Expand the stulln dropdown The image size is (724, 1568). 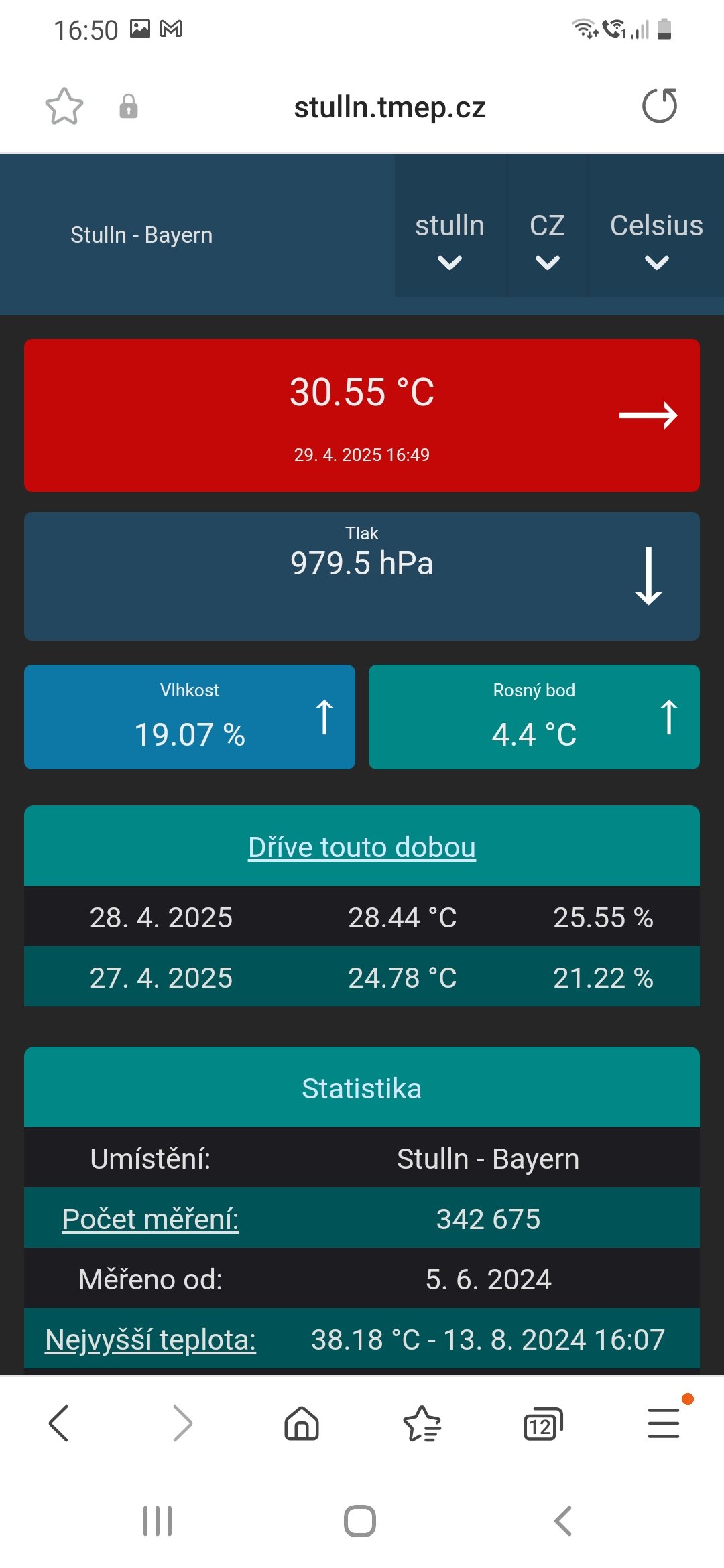(450, 239)
